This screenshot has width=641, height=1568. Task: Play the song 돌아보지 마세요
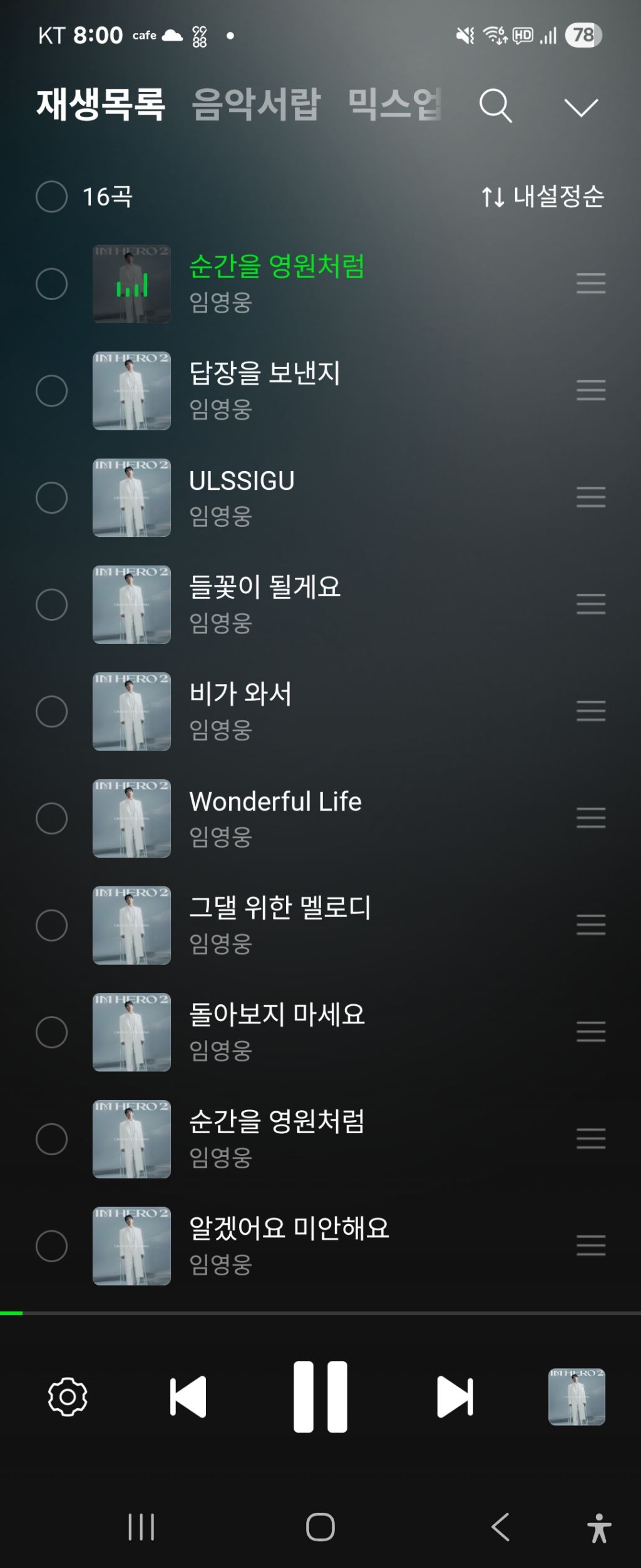pyautogui.click(x=277, y=1015)
